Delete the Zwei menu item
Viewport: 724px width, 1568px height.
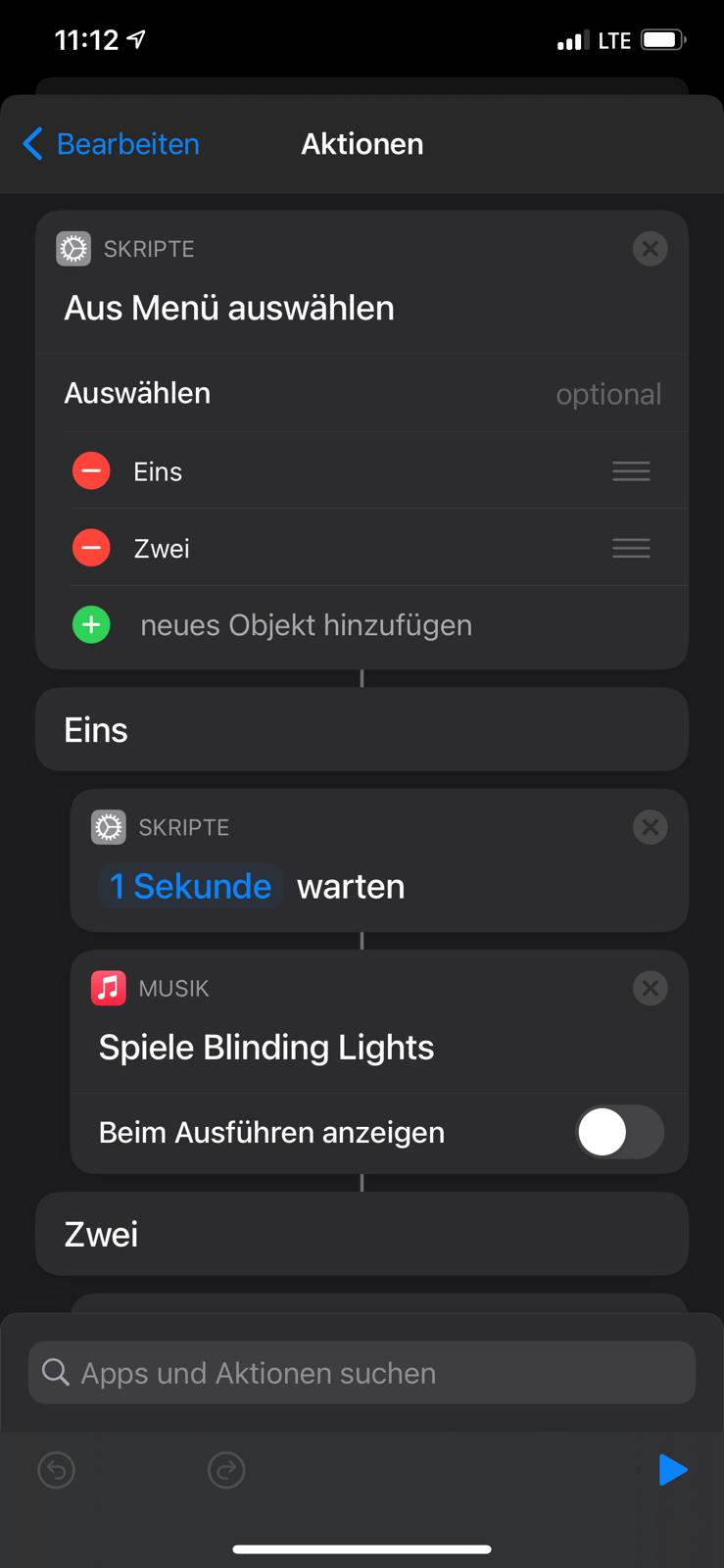pyautogui.click(x=91, y=548)
